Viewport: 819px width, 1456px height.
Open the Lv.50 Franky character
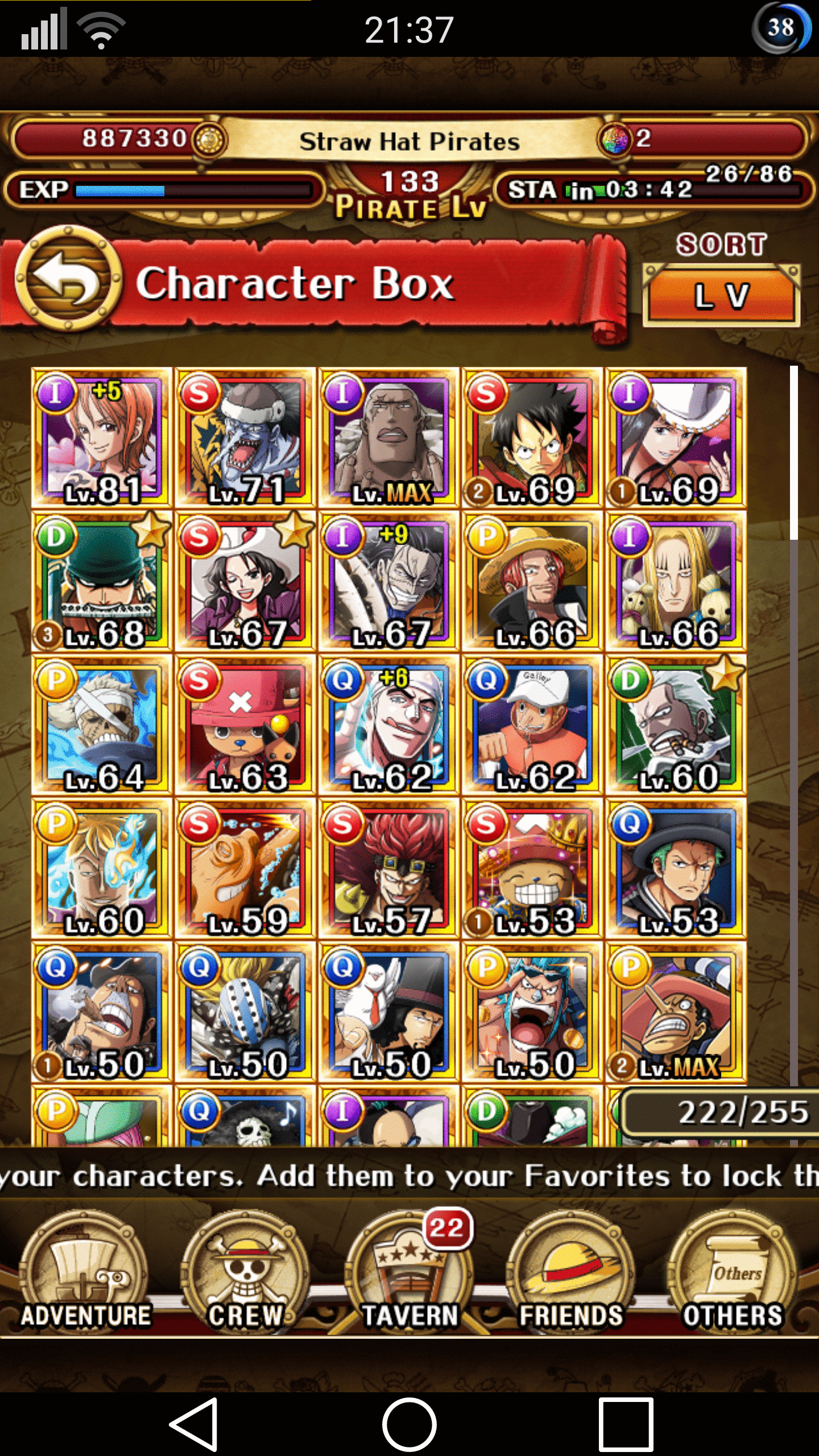point(532,1011)
